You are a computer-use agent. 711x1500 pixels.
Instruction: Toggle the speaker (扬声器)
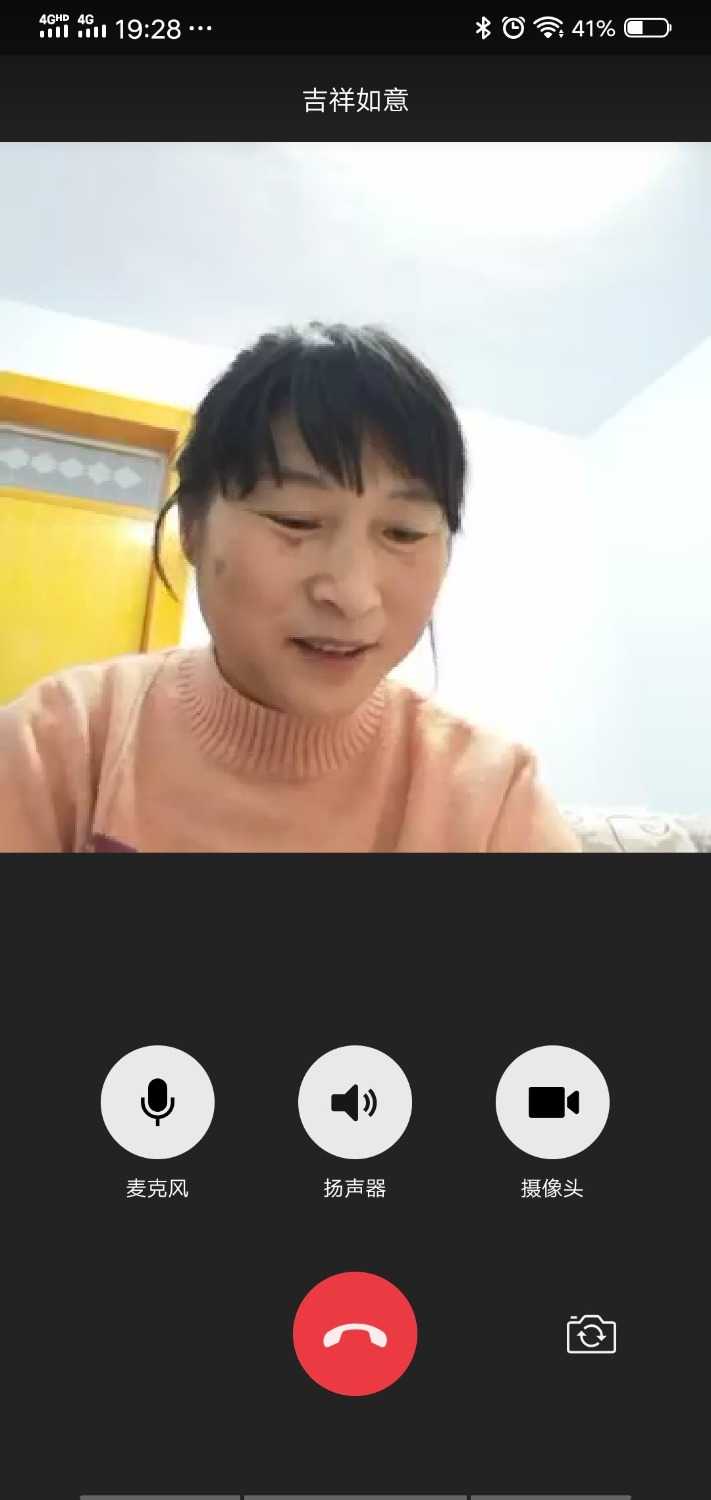click(354, 1102)
